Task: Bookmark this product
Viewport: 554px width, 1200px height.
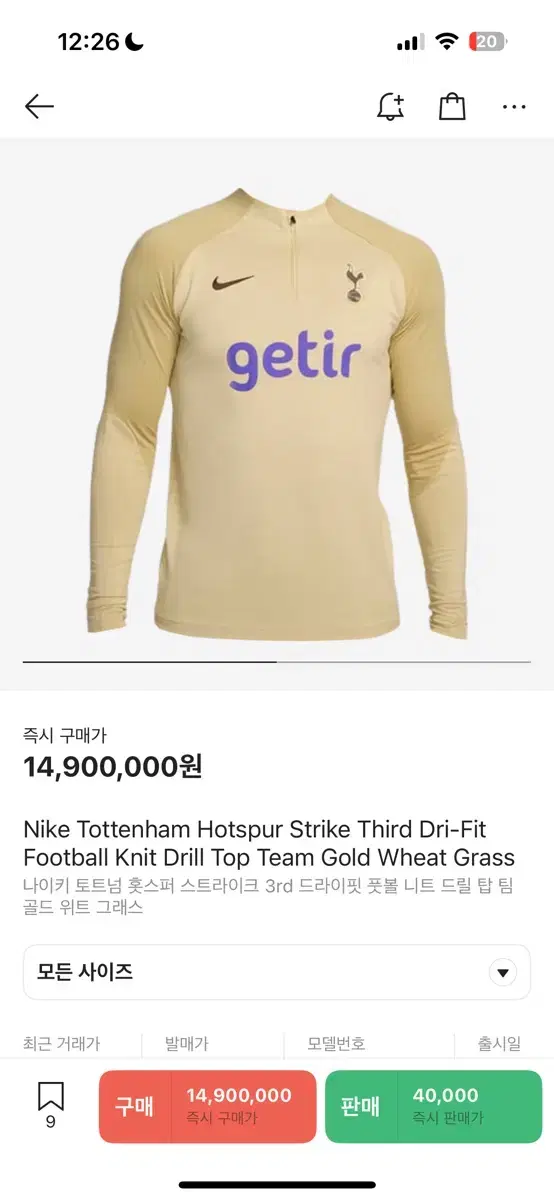Action: click(x=51, y=1105)
